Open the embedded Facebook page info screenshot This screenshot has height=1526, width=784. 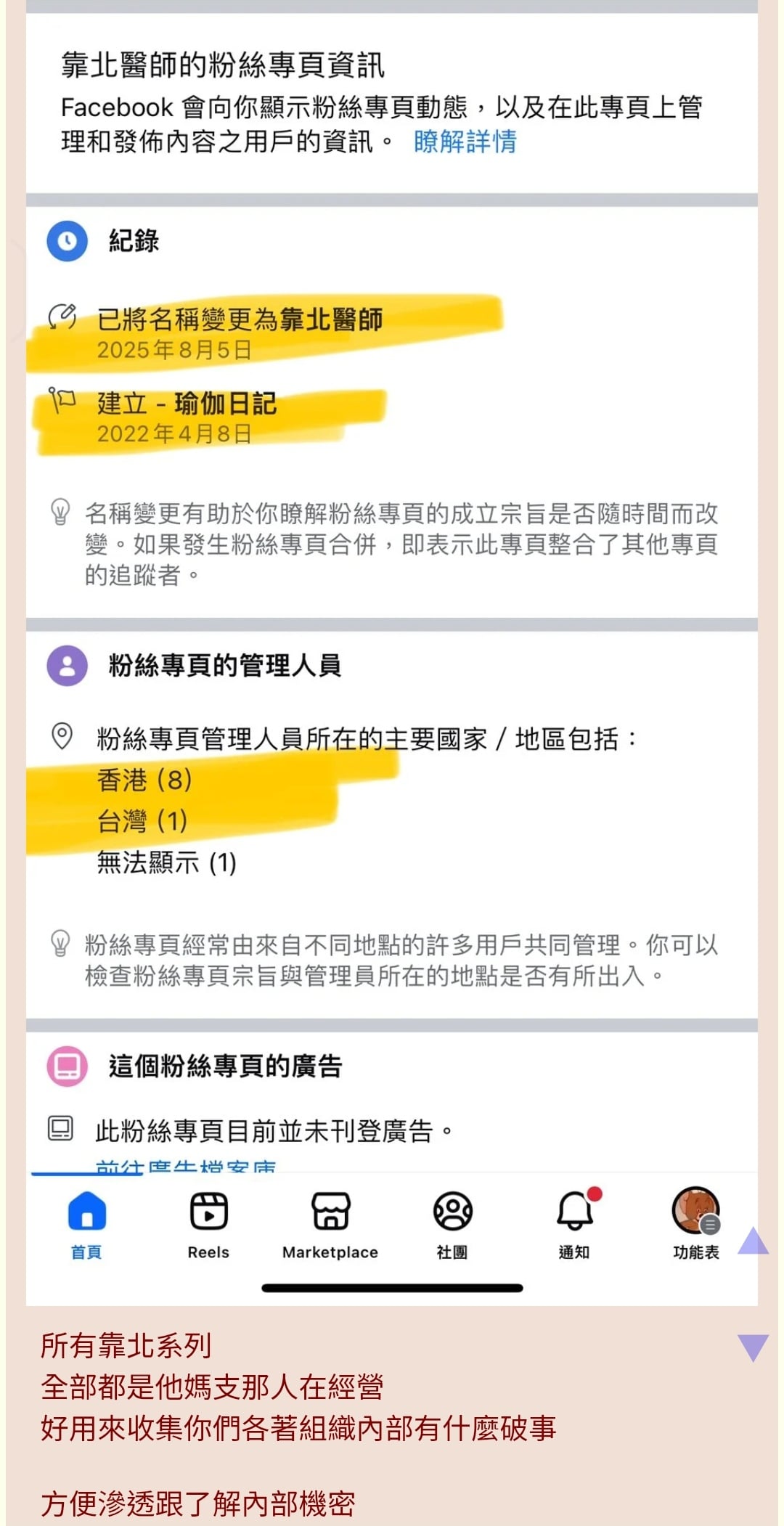[392, 653]
